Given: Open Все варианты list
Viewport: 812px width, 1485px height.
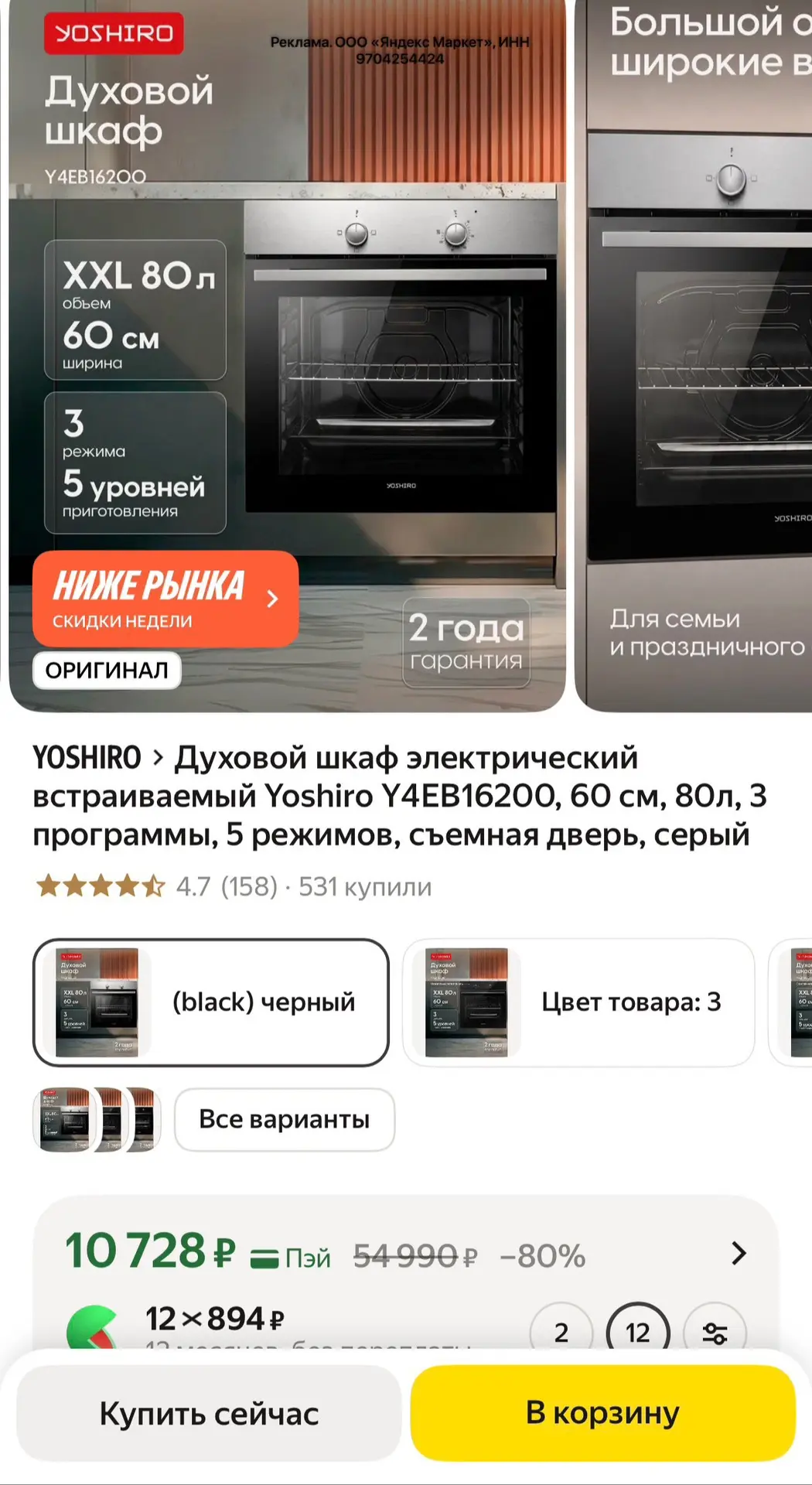Looking at the screenshot, I should click(285, 1119).
